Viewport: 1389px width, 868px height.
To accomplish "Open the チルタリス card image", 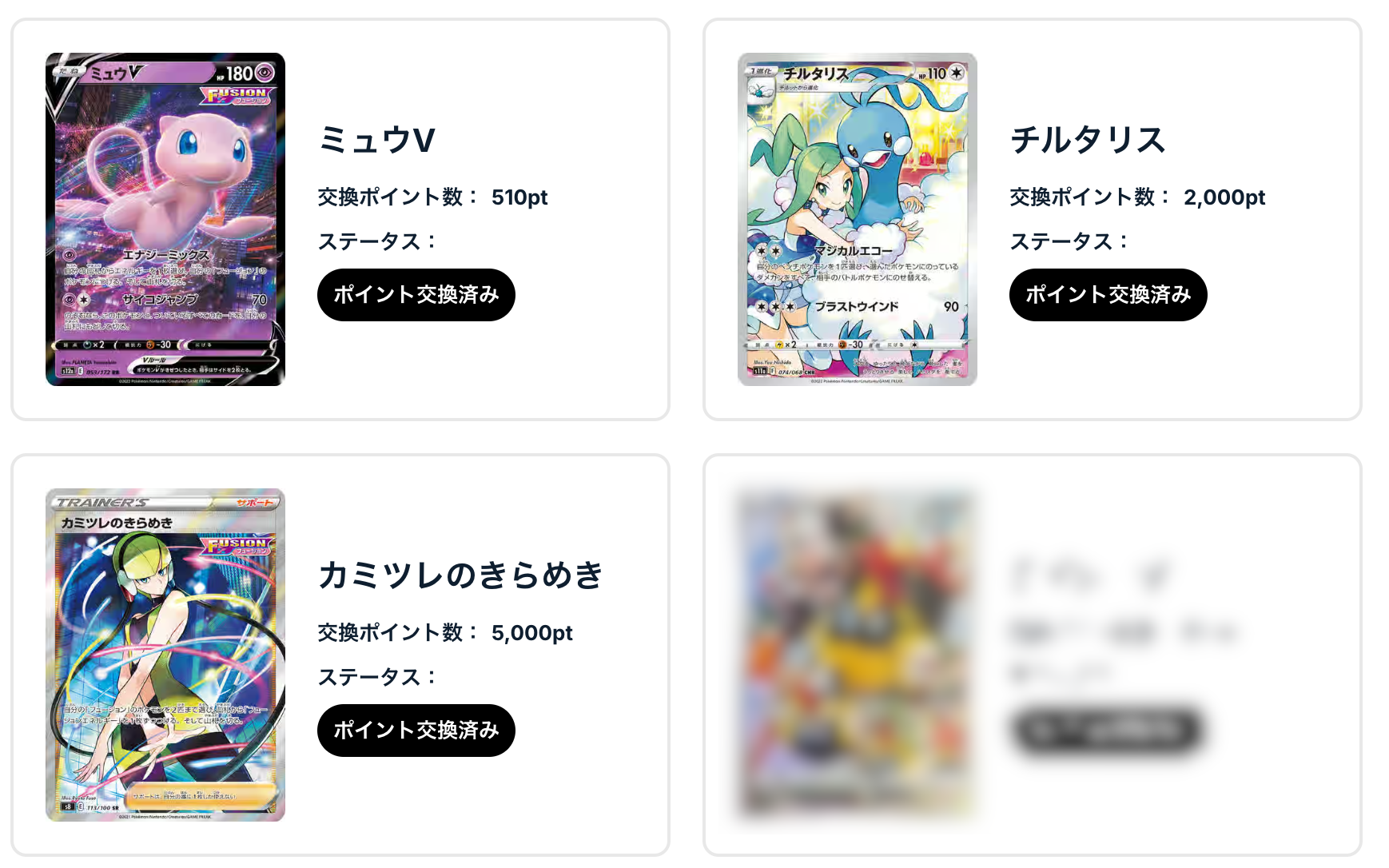I will [x=857, y=219].
